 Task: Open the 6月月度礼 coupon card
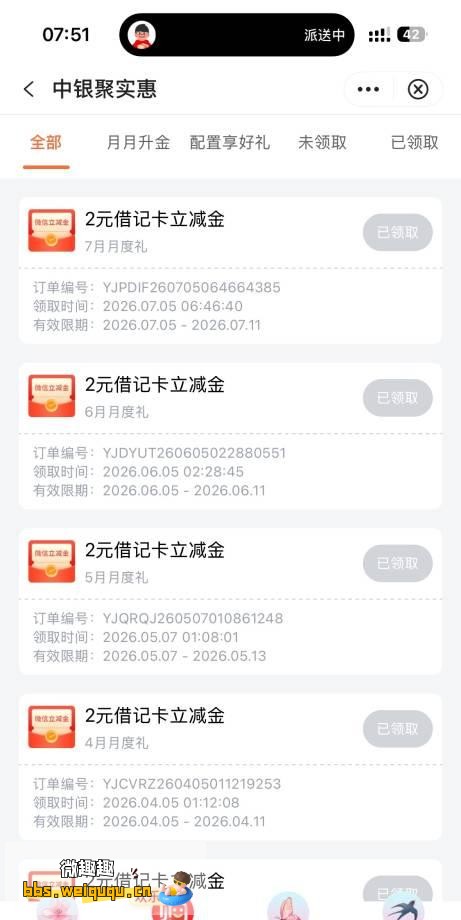[x=230, y=436]
